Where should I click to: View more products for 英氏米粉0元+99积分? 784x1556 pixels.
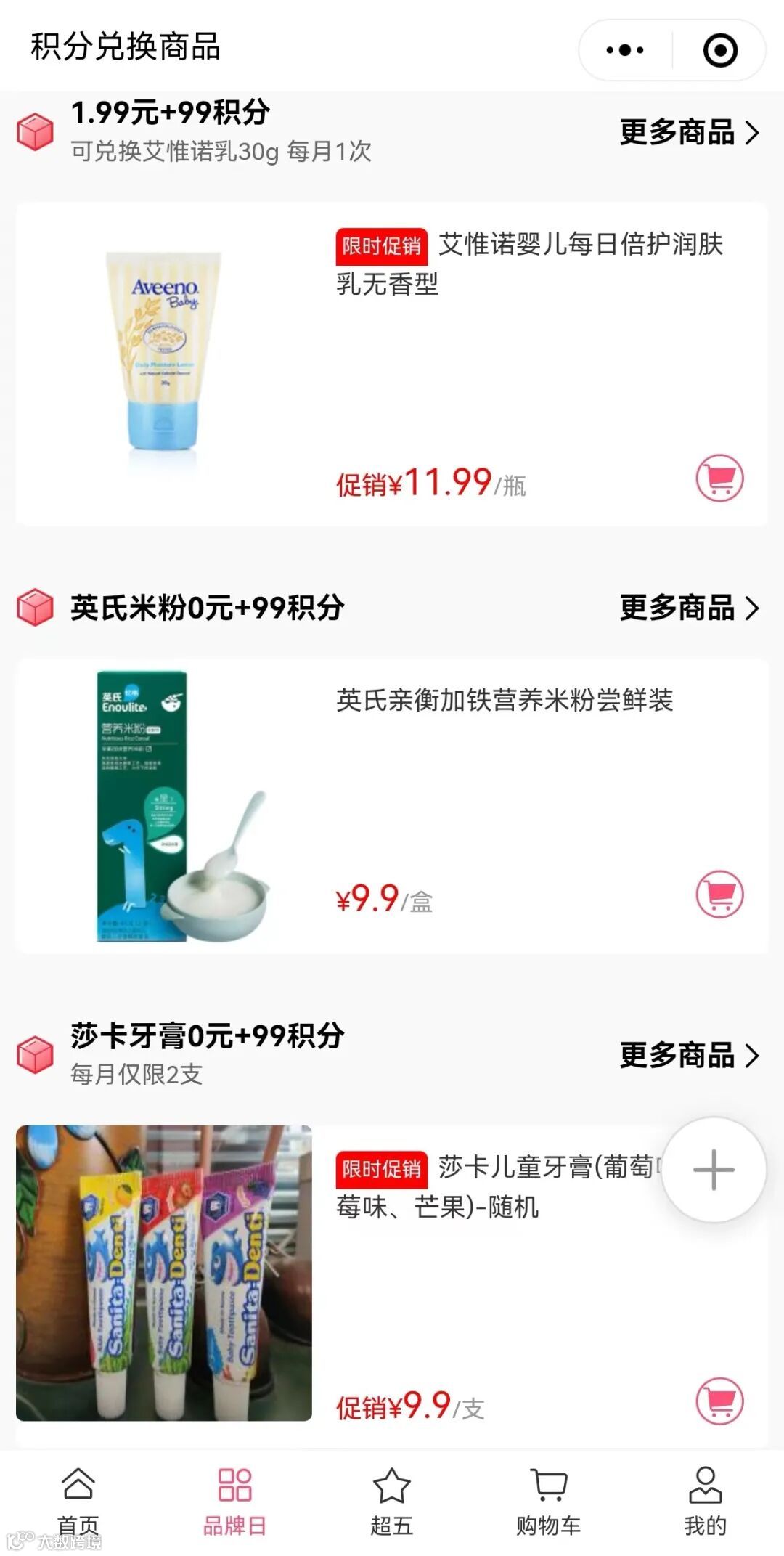coord(688,608)
